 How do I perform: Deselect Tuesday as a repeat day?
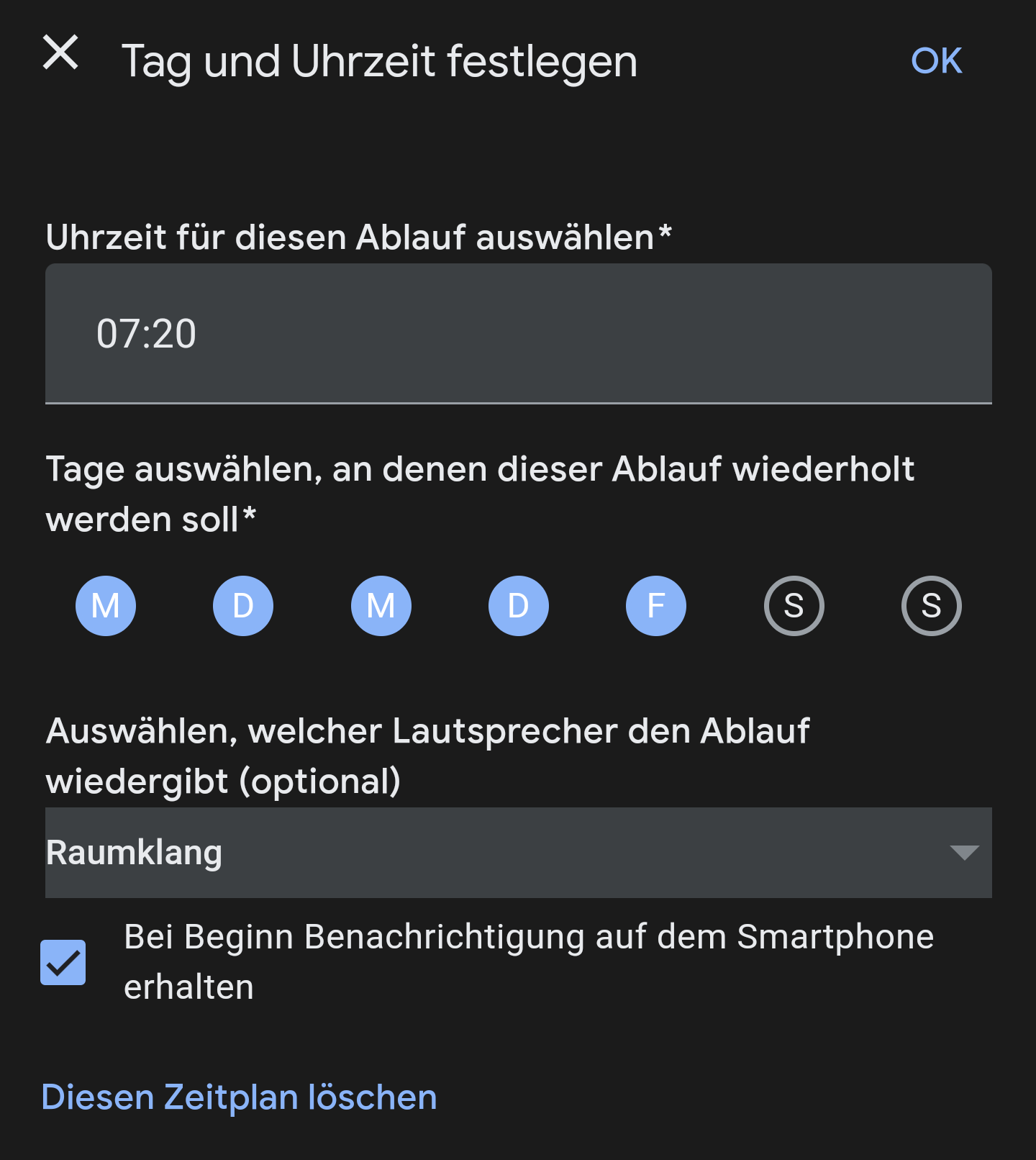(242, 605)
